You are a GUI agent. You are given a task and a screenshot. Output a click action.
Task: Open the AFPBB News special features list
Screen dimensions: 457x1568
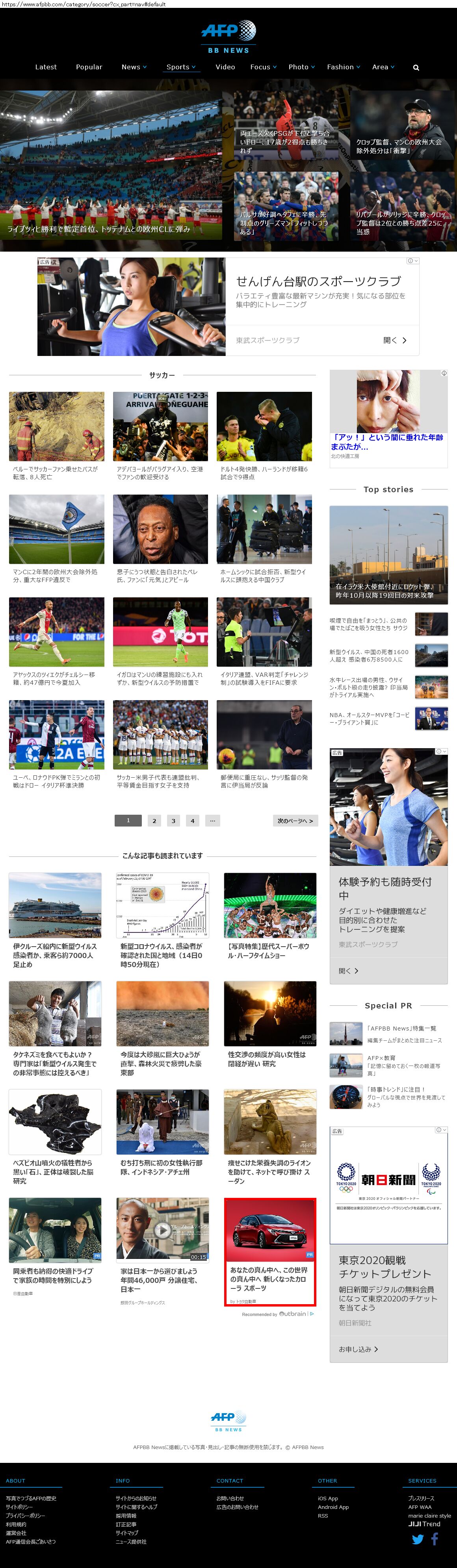click(401, 1028)
